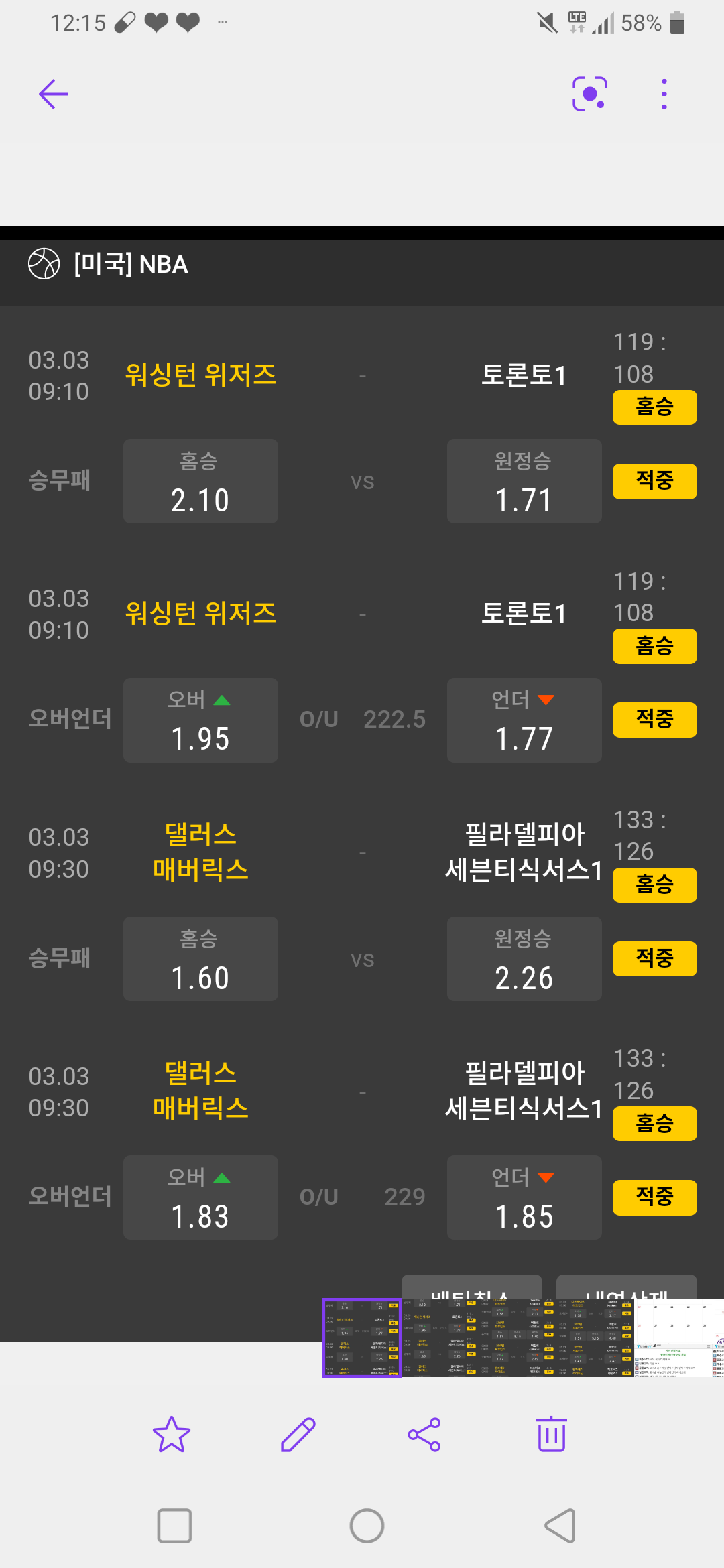The image size is (724, 1568).
Task: Open Bixby Vision image scan
Action: click(x=589, y=94)
